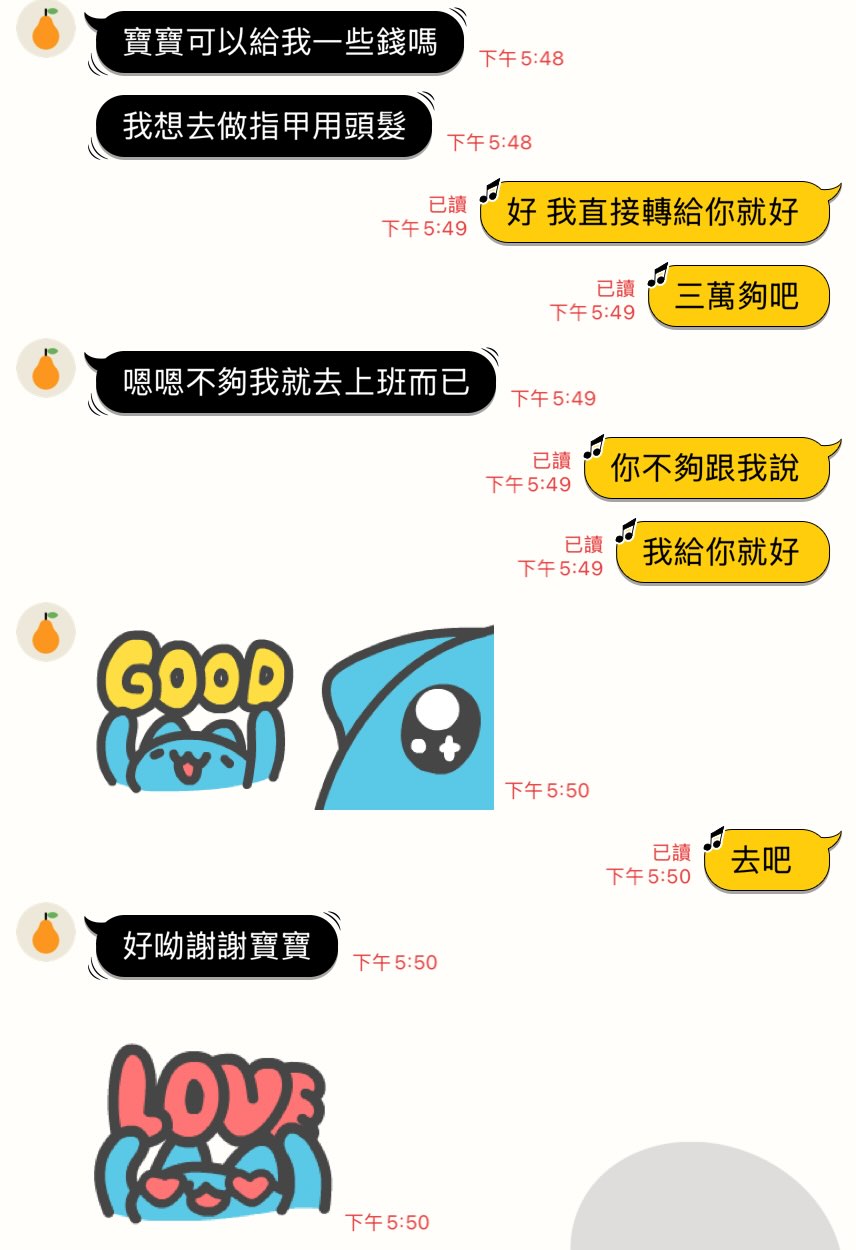The height and width of the screenshot is (1250, 856).
Task: Open the LOVE sticker
Action: [214, 1132]
